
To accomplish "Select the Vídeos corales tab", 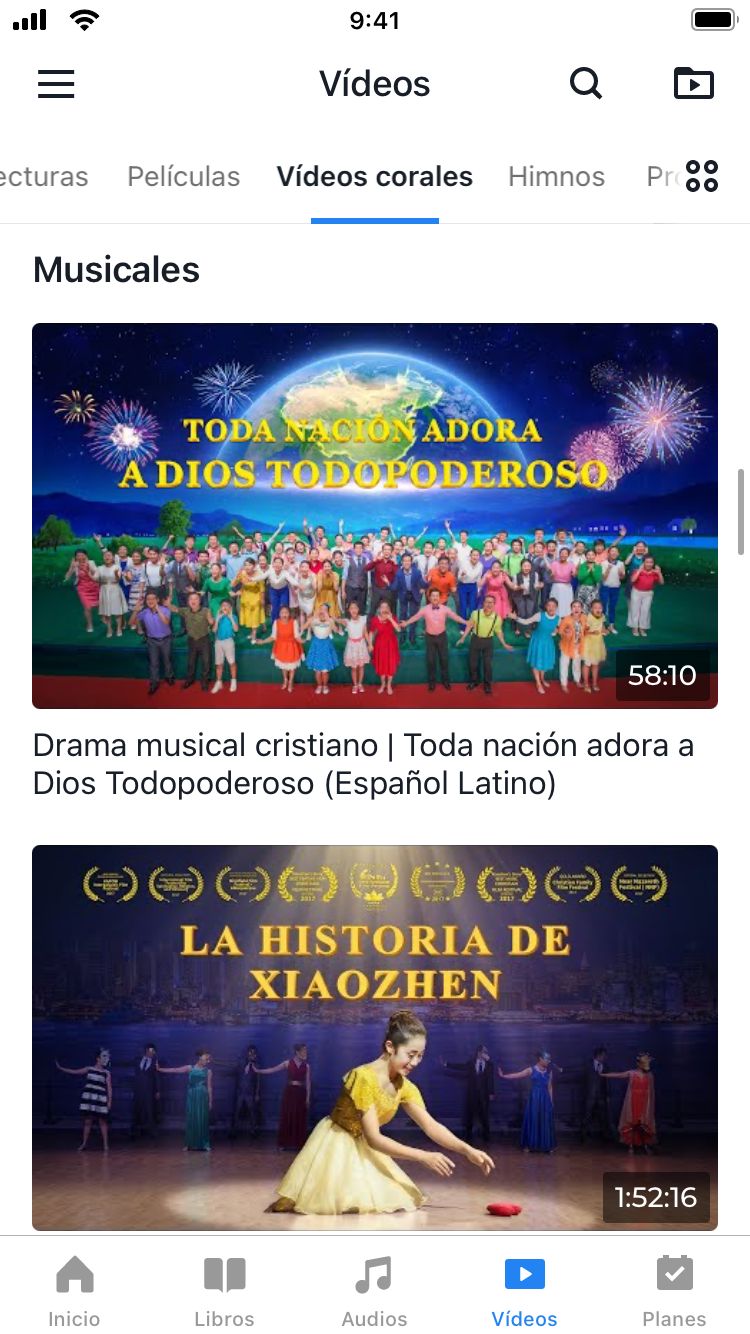I will (x=374, y=177).
